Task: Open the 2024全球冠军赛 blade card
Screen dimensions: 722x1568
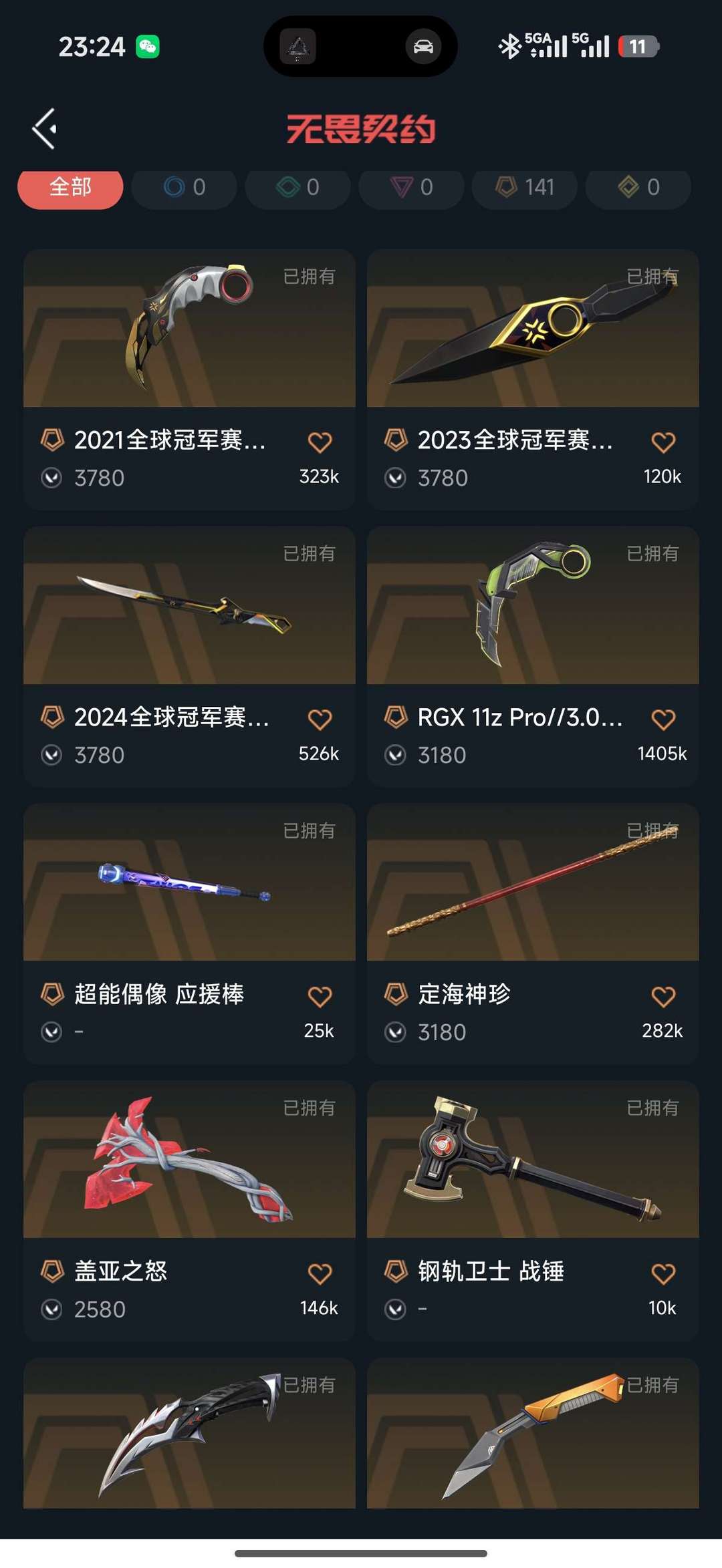Action: (189, 606)
